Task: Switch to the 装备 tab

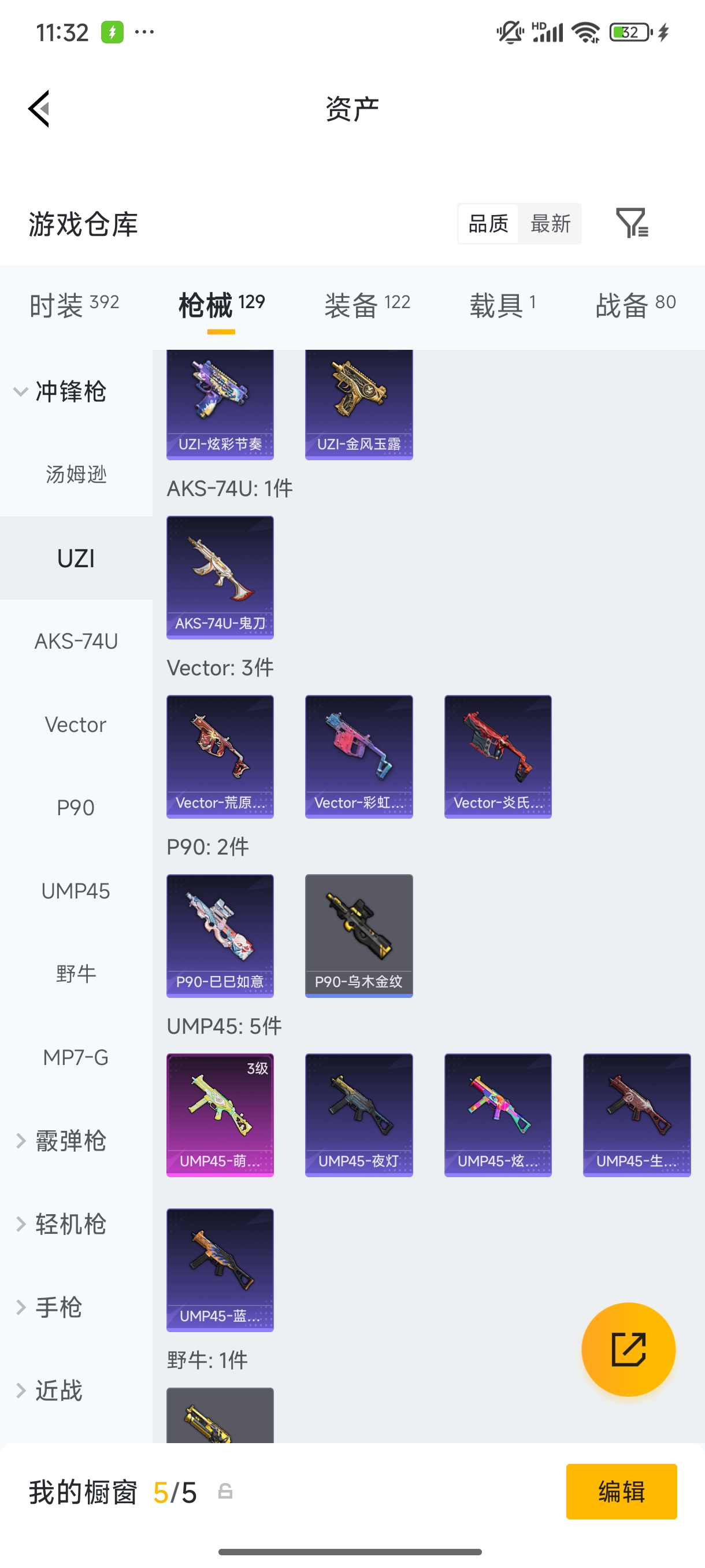Action: click(x=367, y=305)
